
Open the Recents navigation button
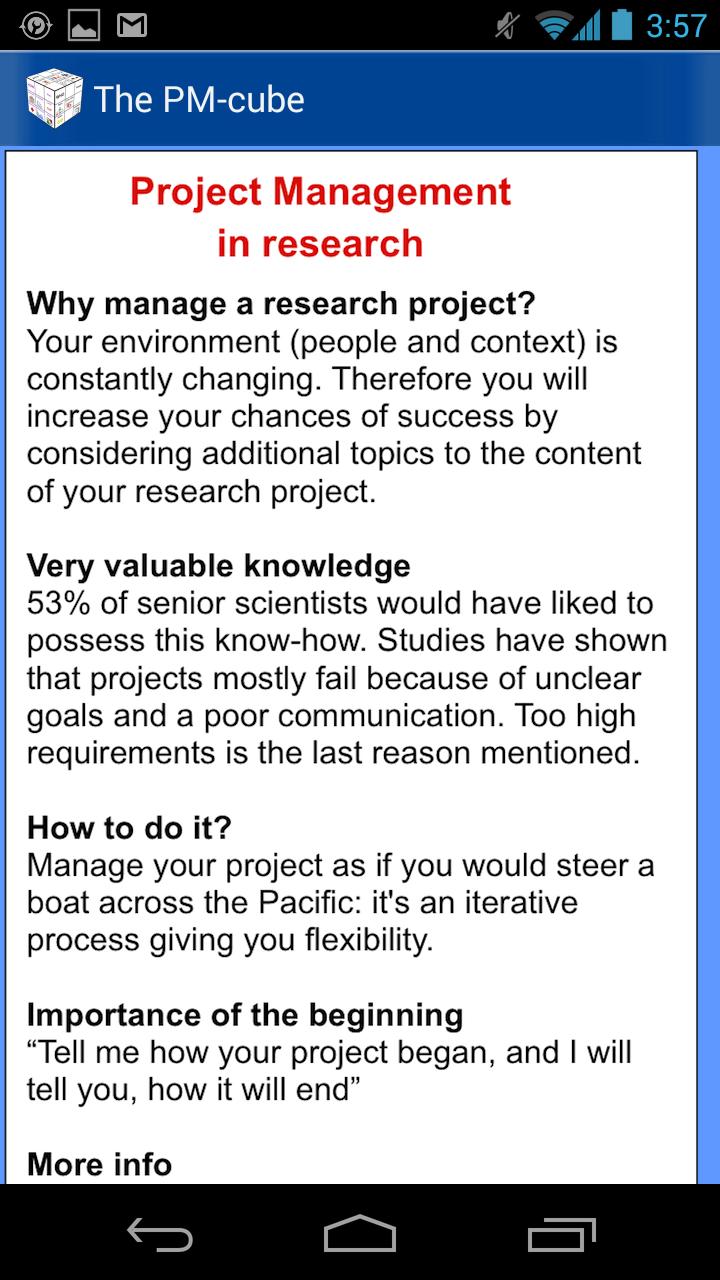pos(560,1237)
